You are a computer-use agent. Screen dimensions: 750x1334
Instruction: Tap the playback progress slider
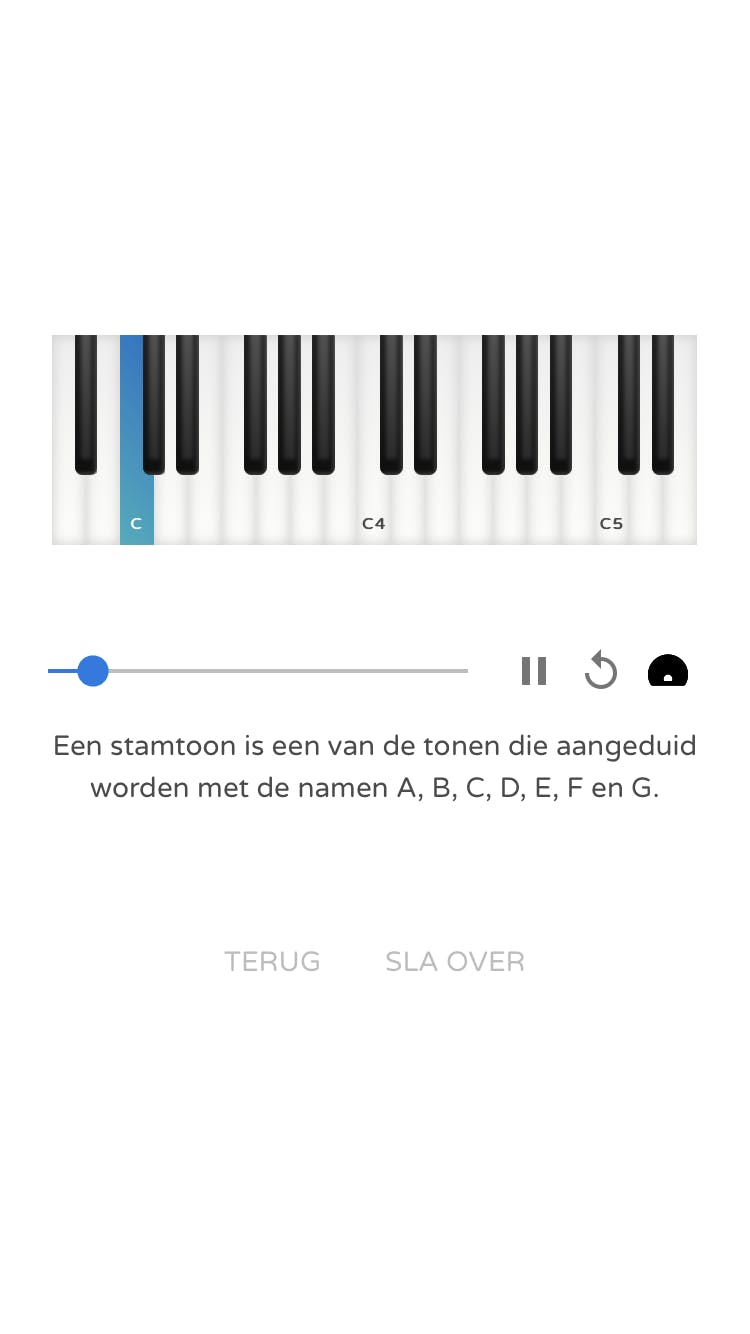pyautogui.click(x=258, y=671)
